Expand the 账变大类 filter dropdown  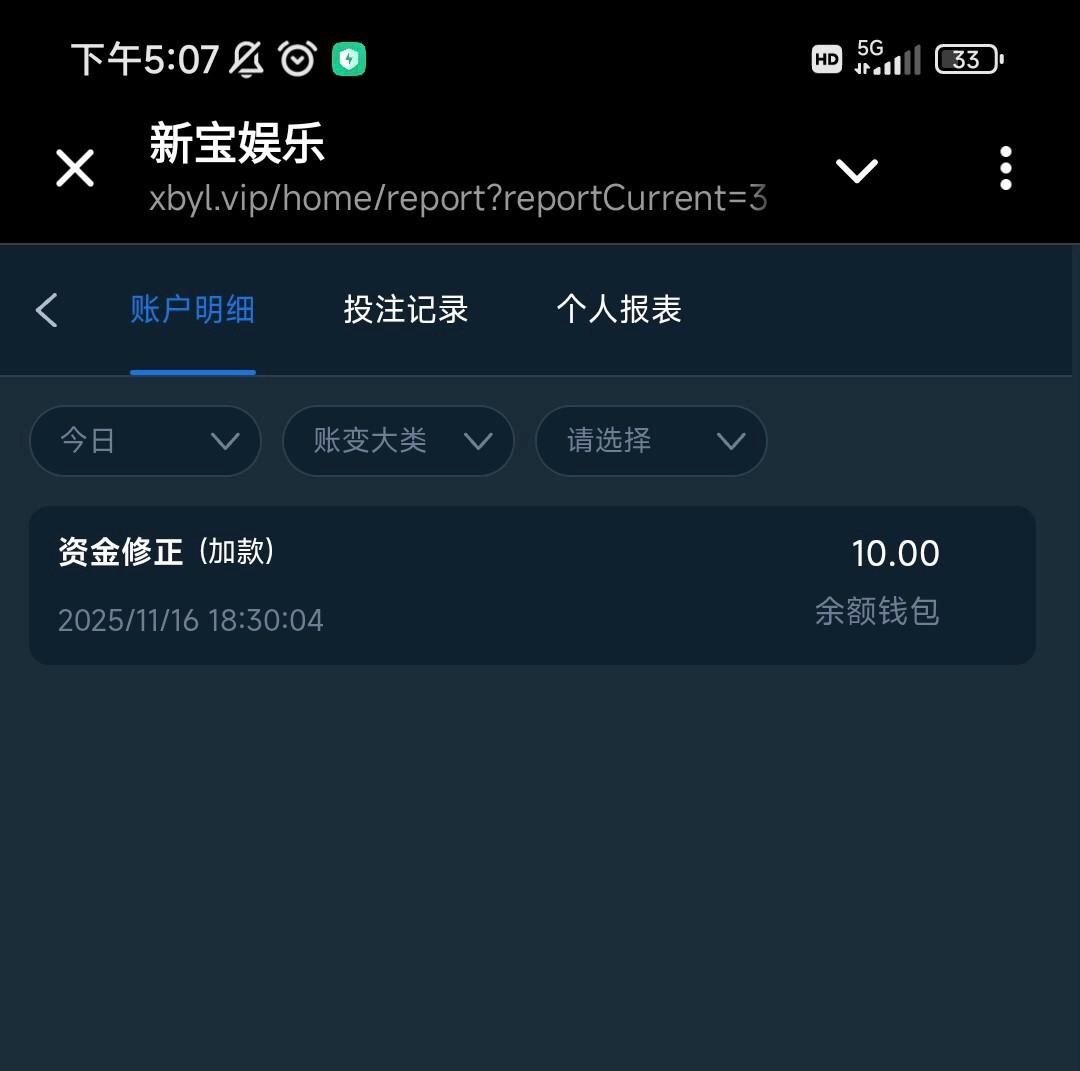click(398, 441)
